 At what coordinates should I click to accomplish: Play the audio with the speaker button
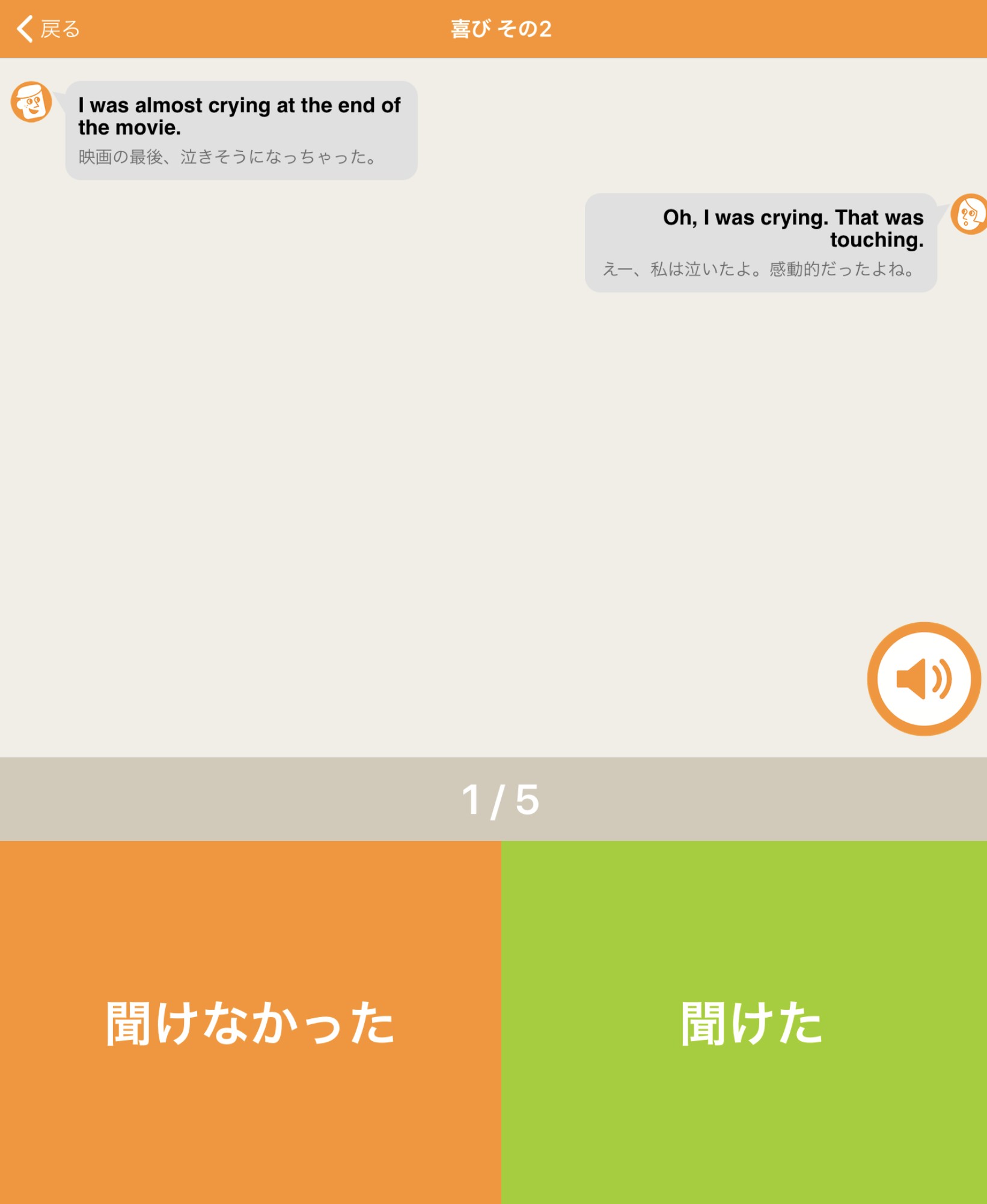924,679
